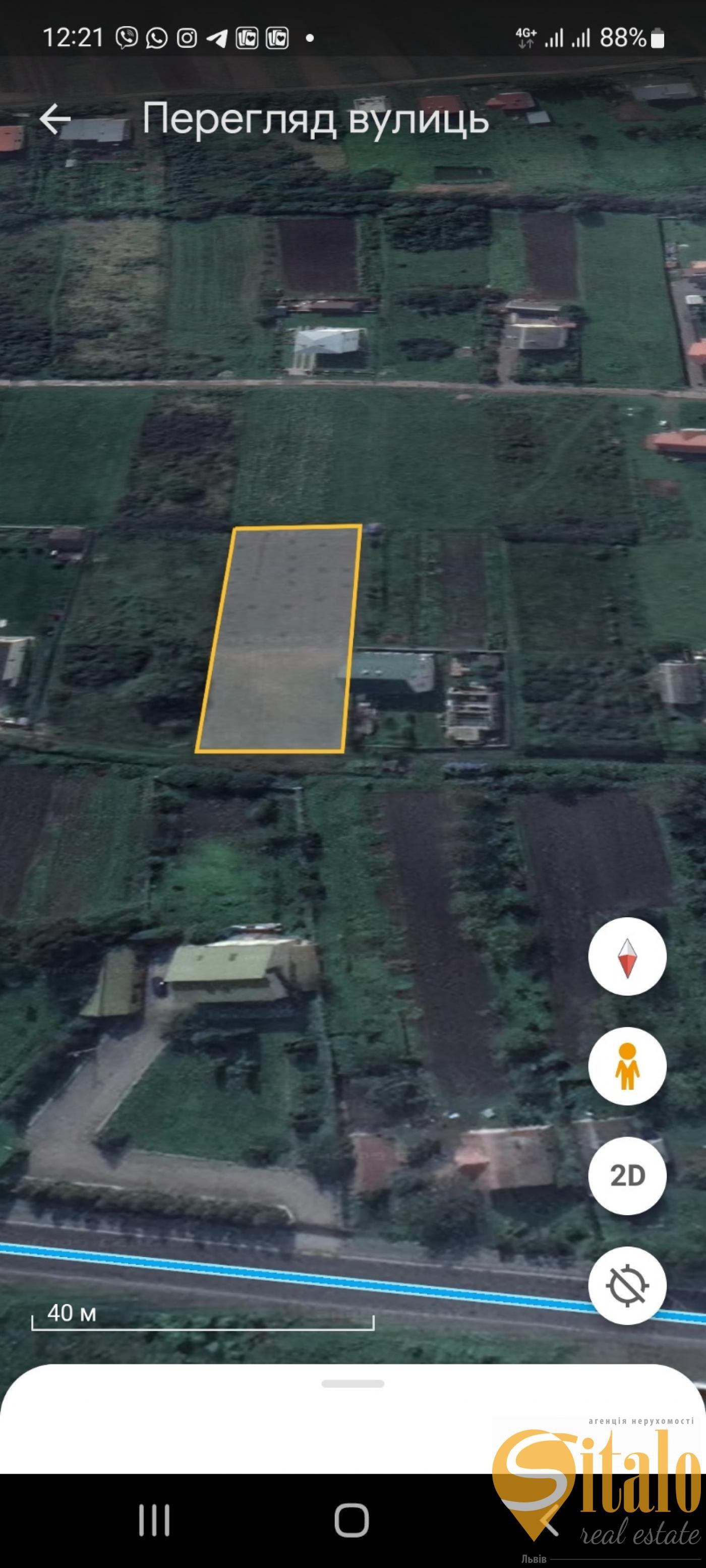
Task: Expand the bottom sheet handle
Action: (x=352, y=1384)
